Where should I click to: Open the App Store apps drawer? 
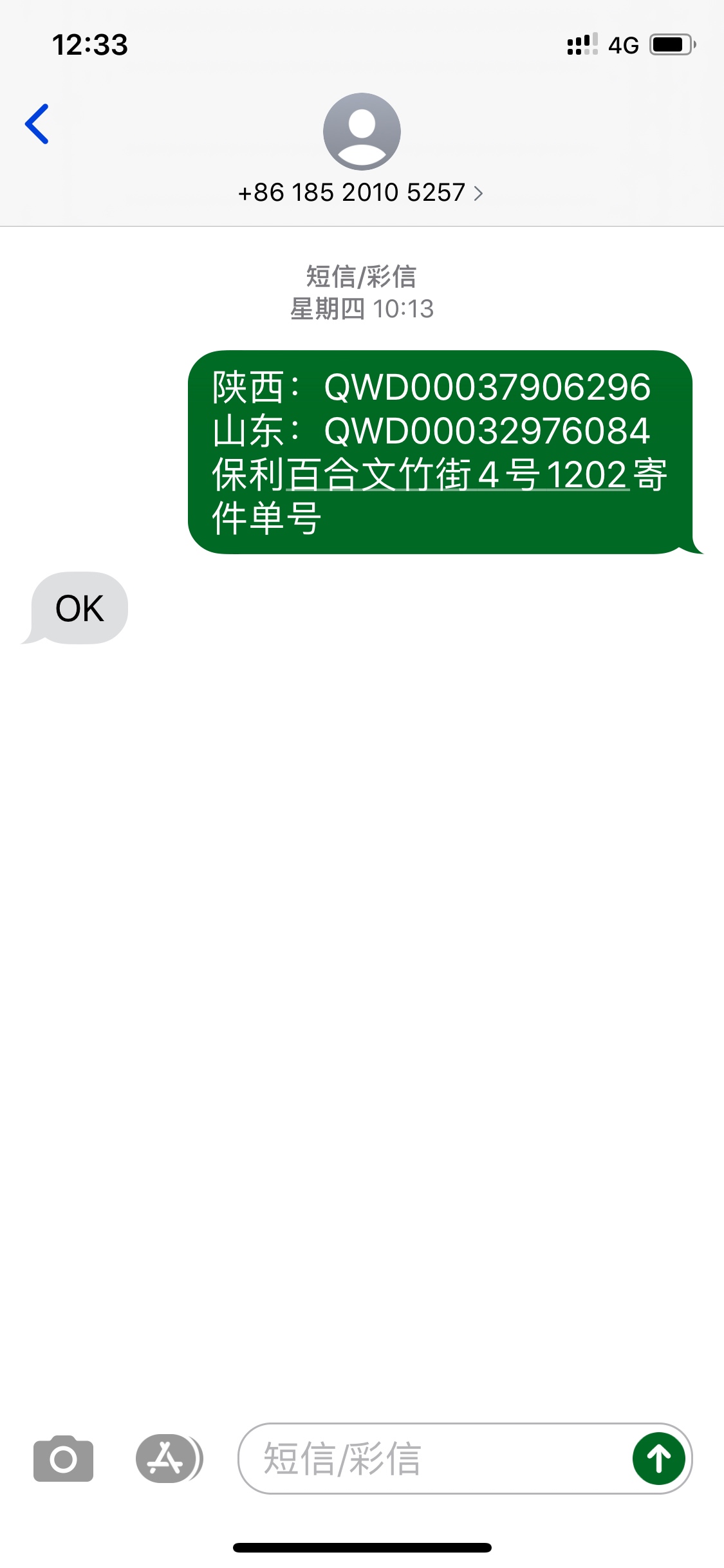click(169, 1459)
